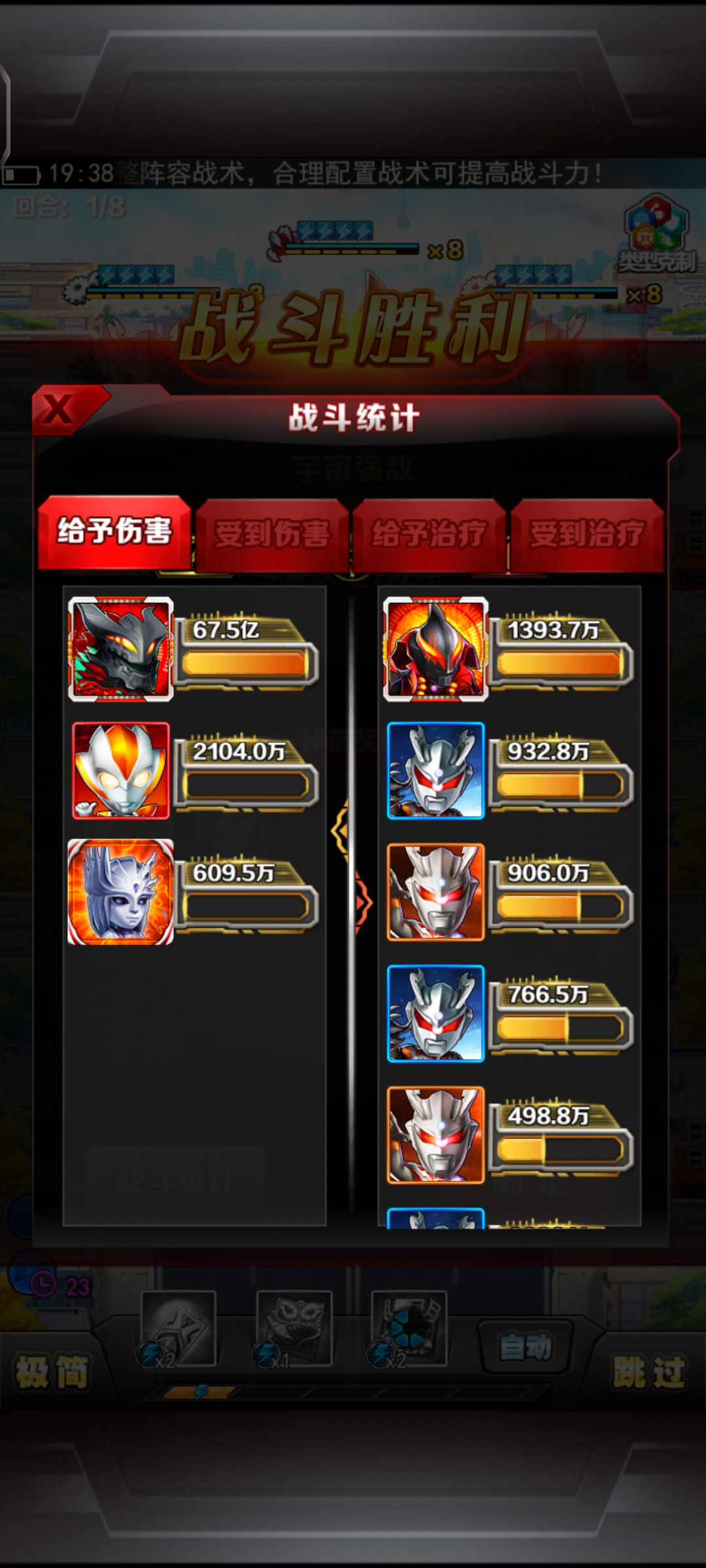Switch to the 受到伤害 tab
Image resolution: width=706 pixels, height=1568 pixels.
click(x=272, y=534)
